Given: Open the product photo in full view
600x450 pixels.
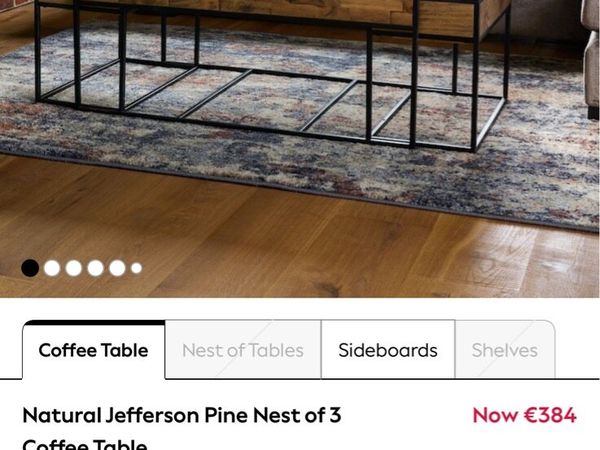Looking at the screenshot, I should (x=300, y=130).
